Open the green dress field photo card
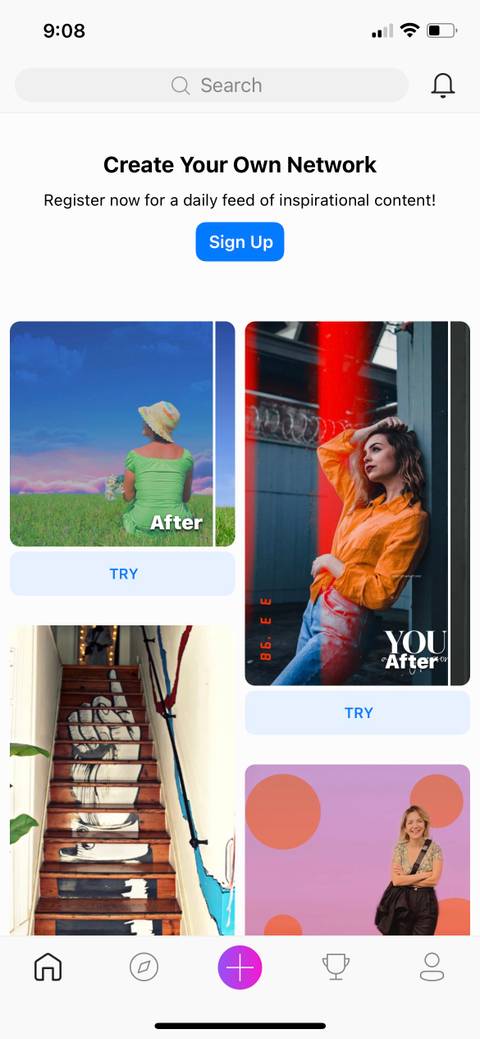 123,434
